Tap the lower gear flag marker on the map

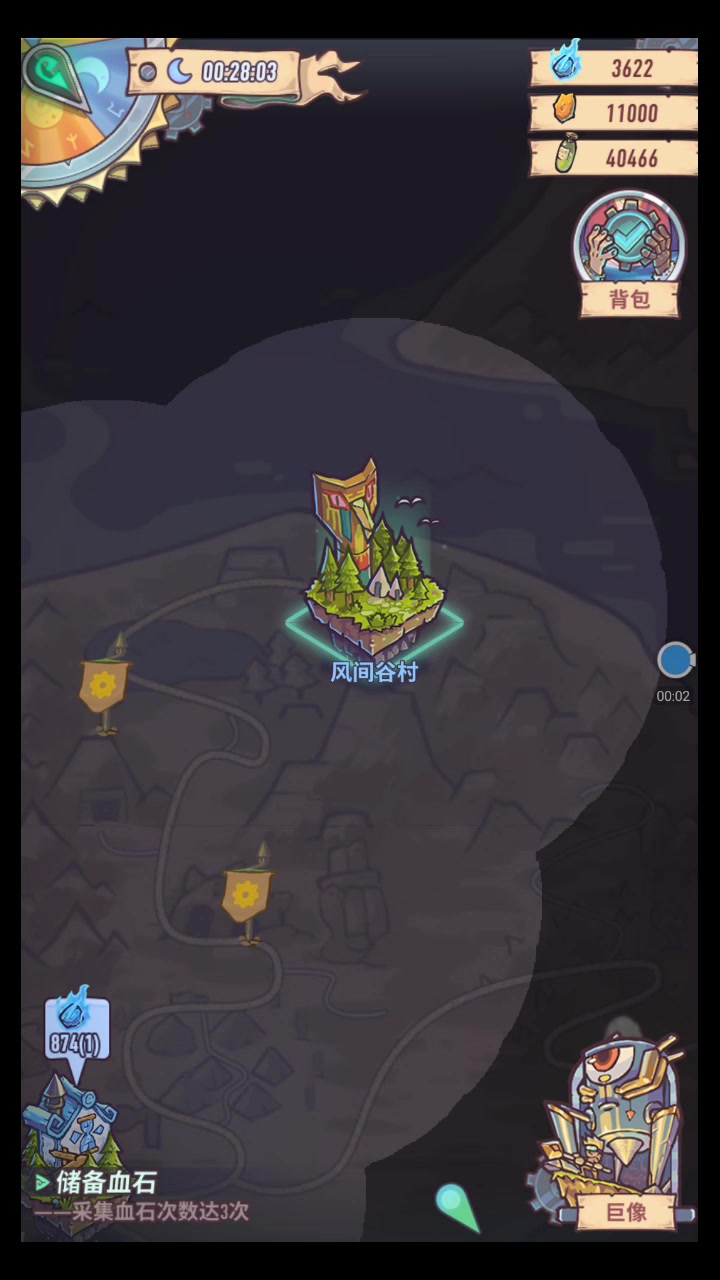[246, 894]
